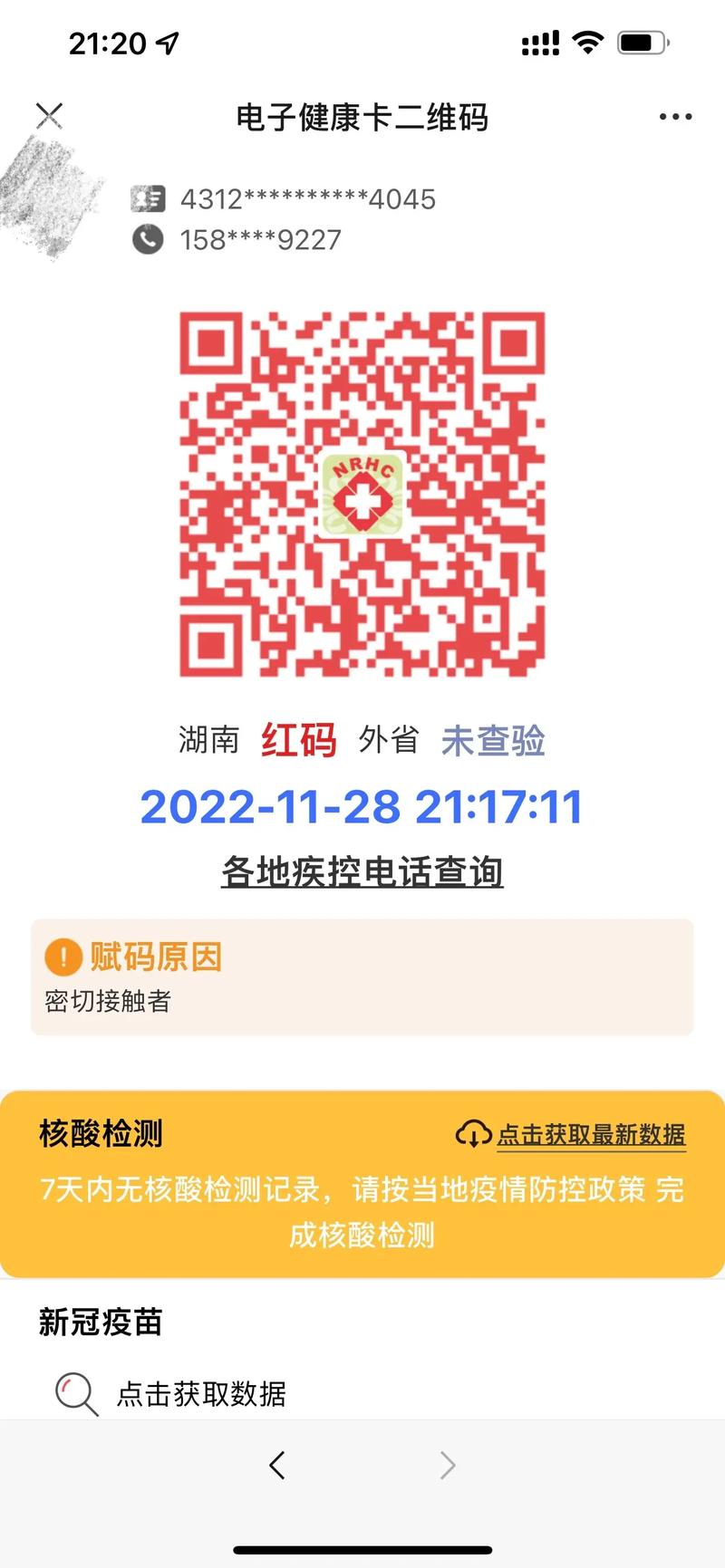Screen dimensions: 725x1568
Task: Click the 密切接触者 reason entry
Action: pyautogui.click(x=106, y=1001)
